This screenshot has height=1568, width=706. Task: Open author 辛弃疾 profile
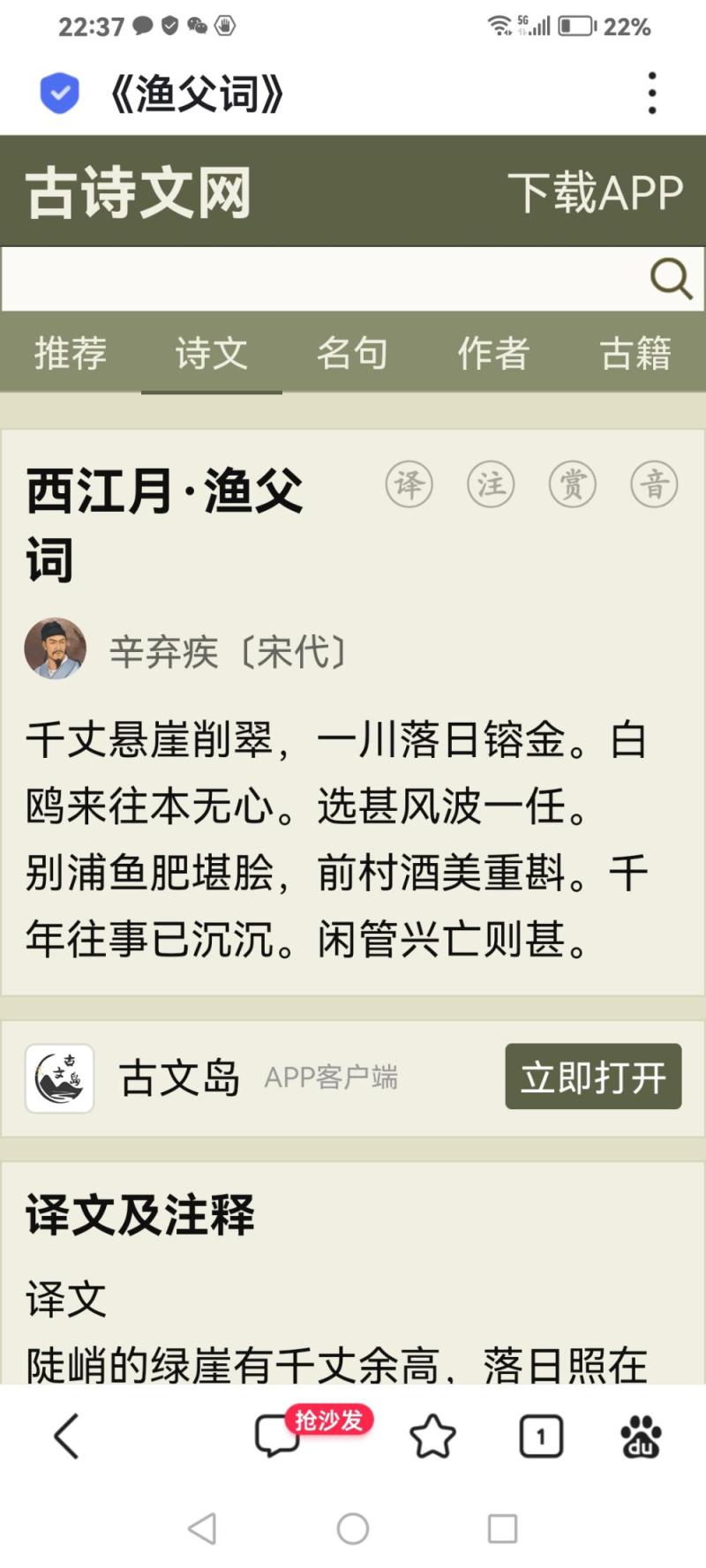[x=164, y=651]
